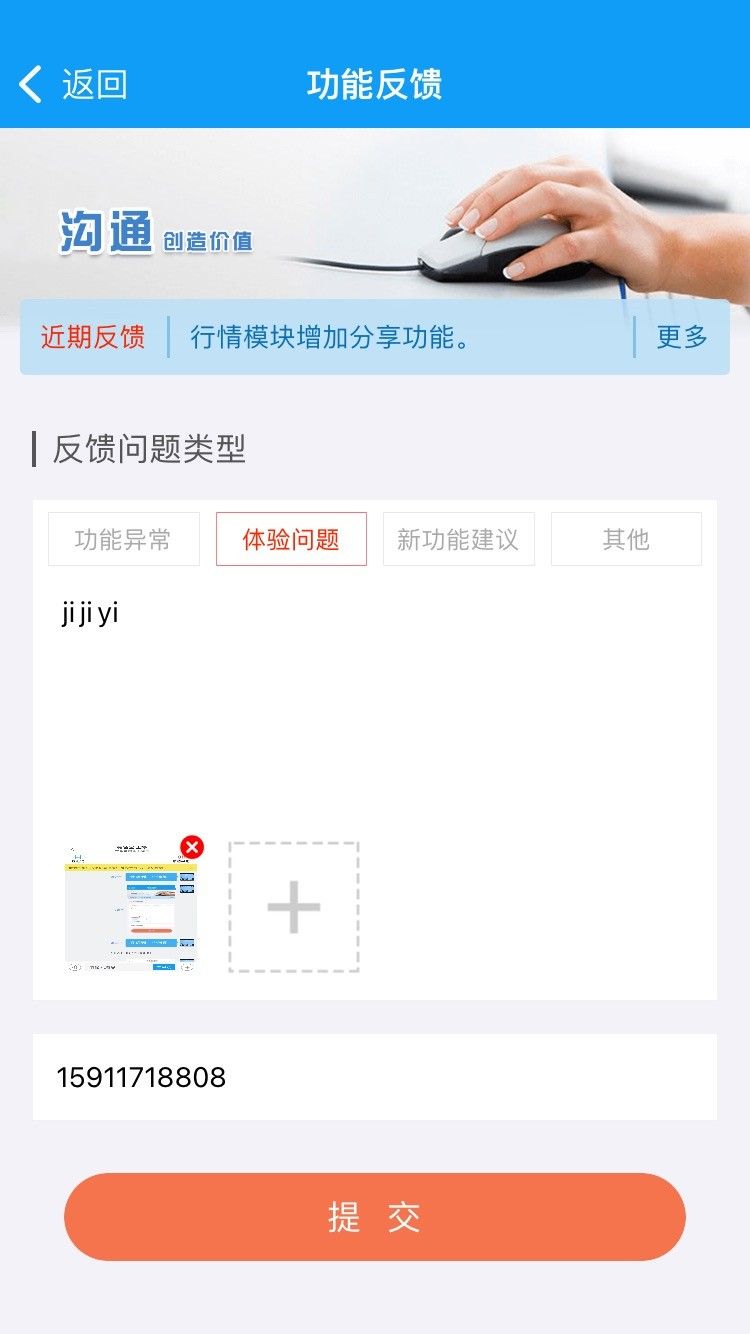Choose 体验问题 as feedback type

pyautogui.click(x=291, y=540)
